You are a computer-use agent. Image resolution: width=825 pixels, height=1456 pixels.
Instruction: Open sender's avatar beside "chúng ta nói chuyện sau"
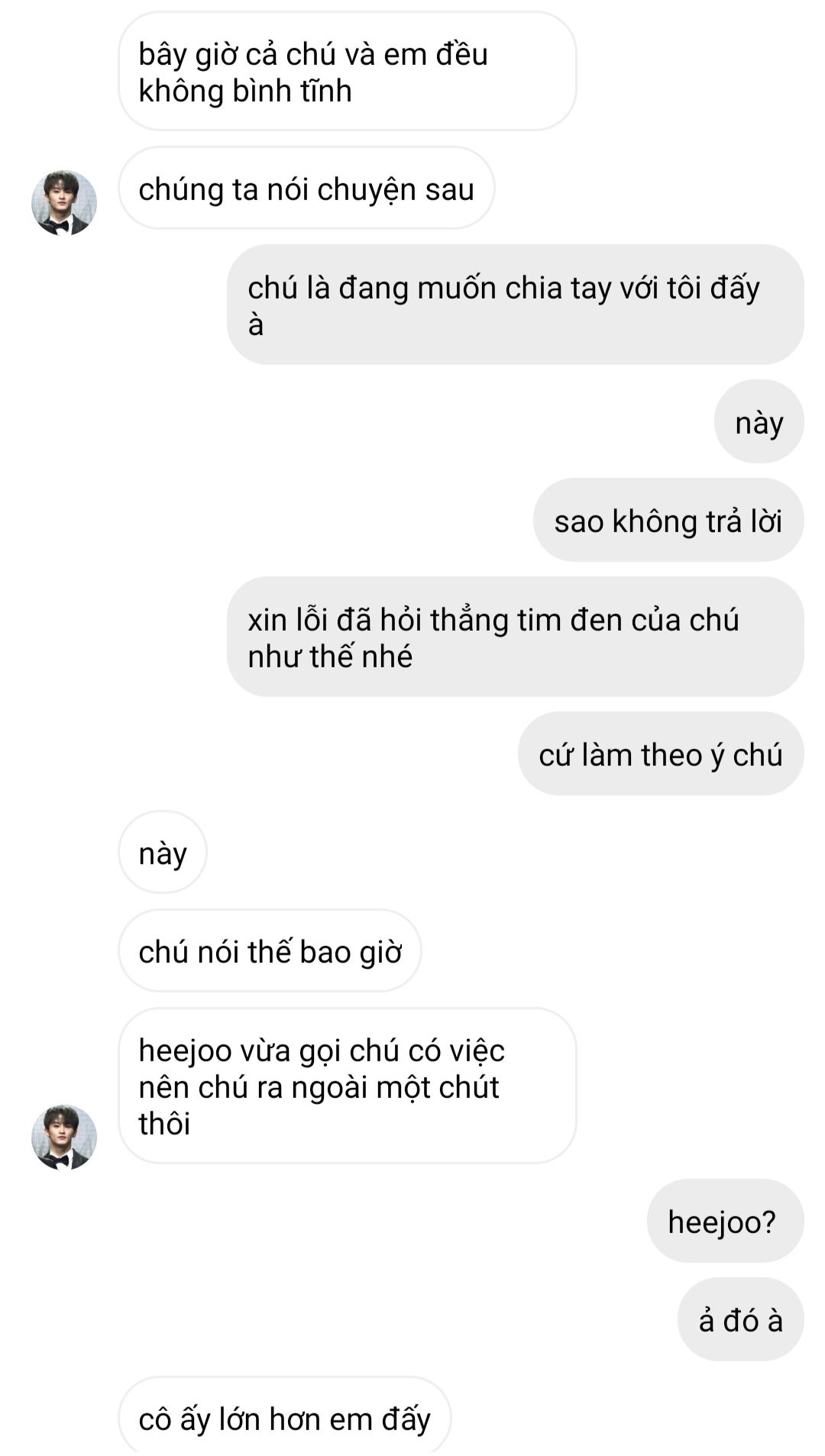click(x=64, y=202)
